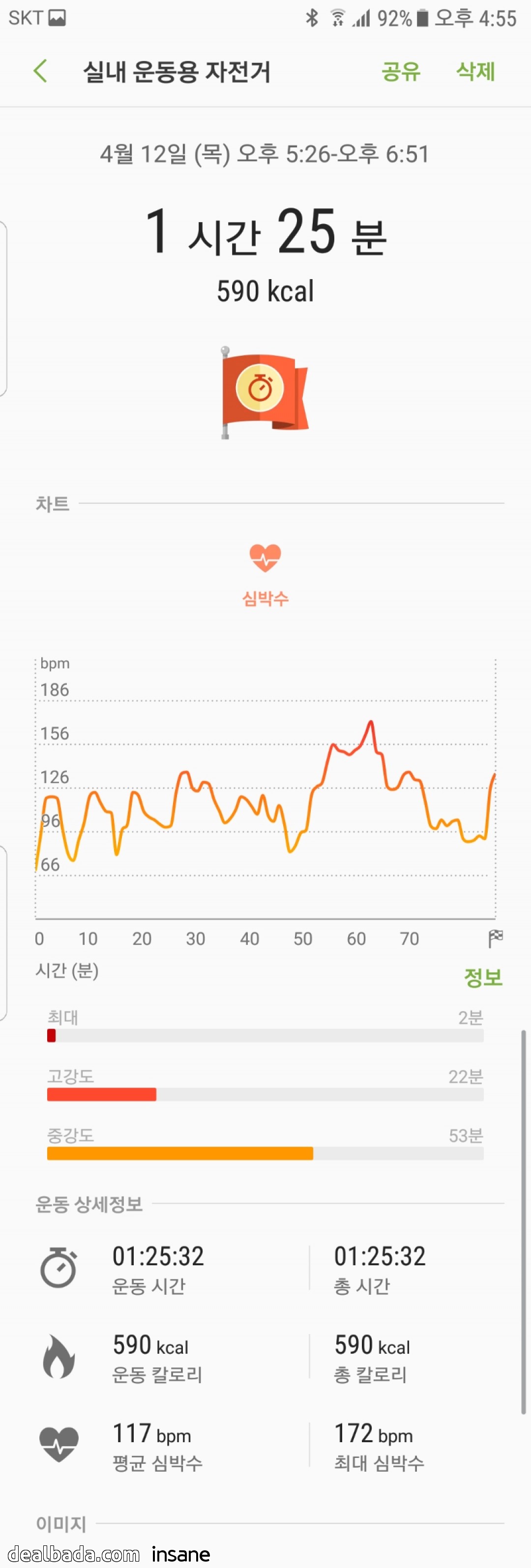The height and width of the screenshot is (1568, 531).
Task: Open 정보 about heart rate zones
Action: 483,978
